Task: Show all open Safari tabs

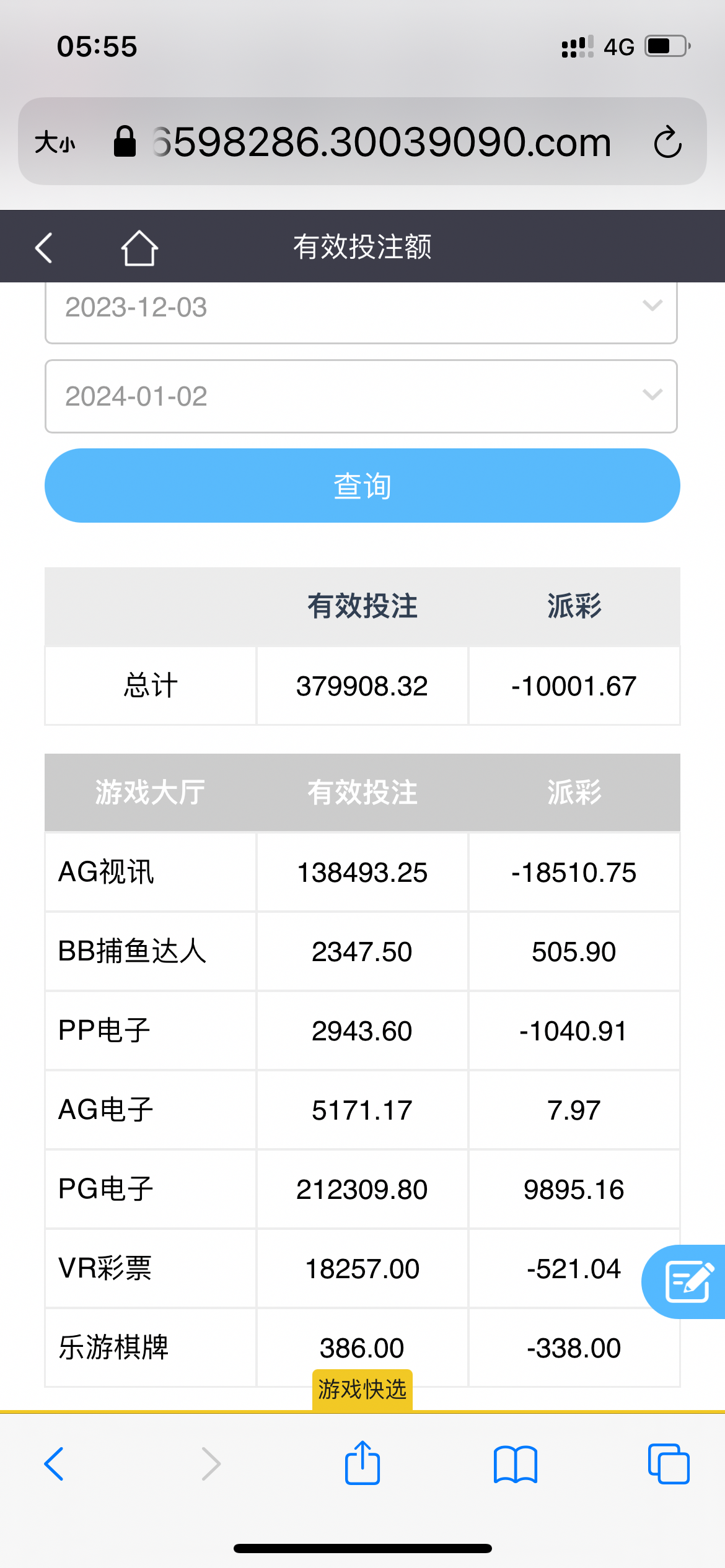Action: click(x=668, y=1464)
